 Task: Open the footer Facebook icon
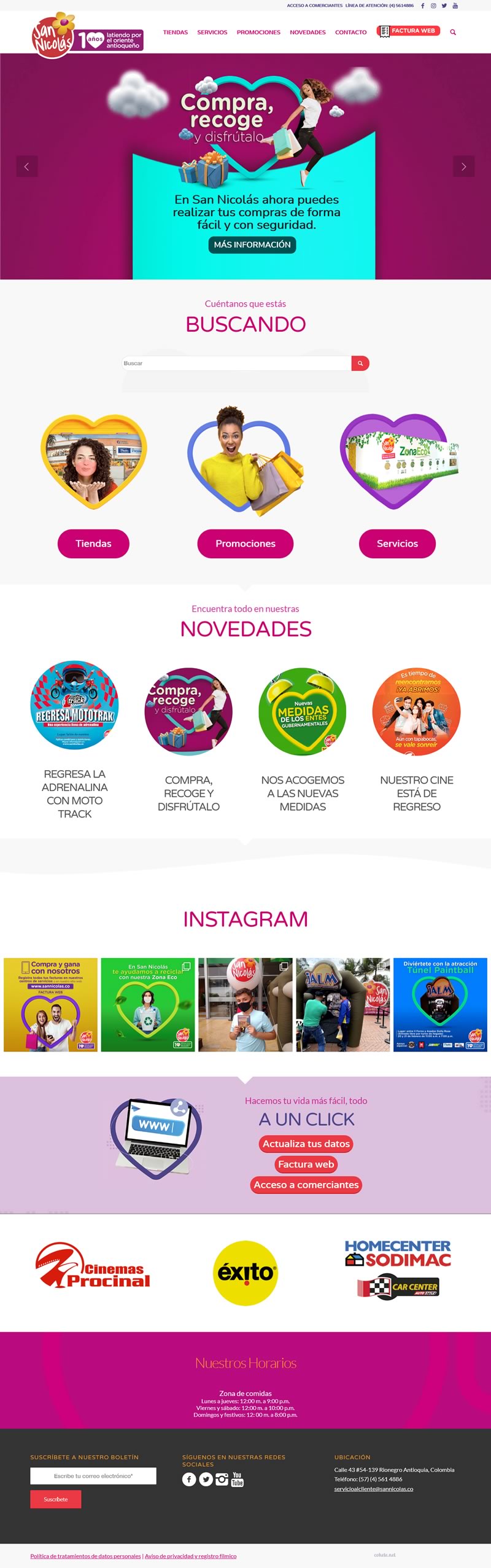click(189, 1480)
